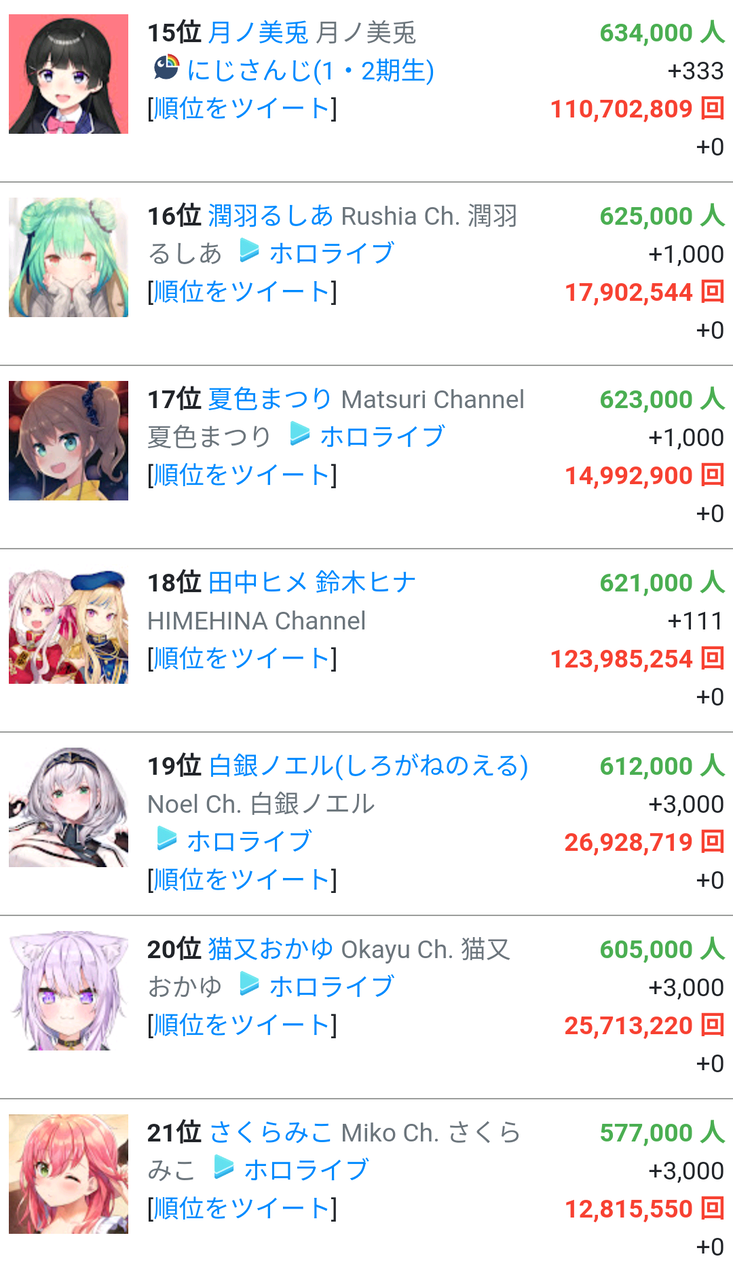Tap the 潤羽るしあ avatar thumbnail
733x1280 pixels.
(x=69, y=257)
